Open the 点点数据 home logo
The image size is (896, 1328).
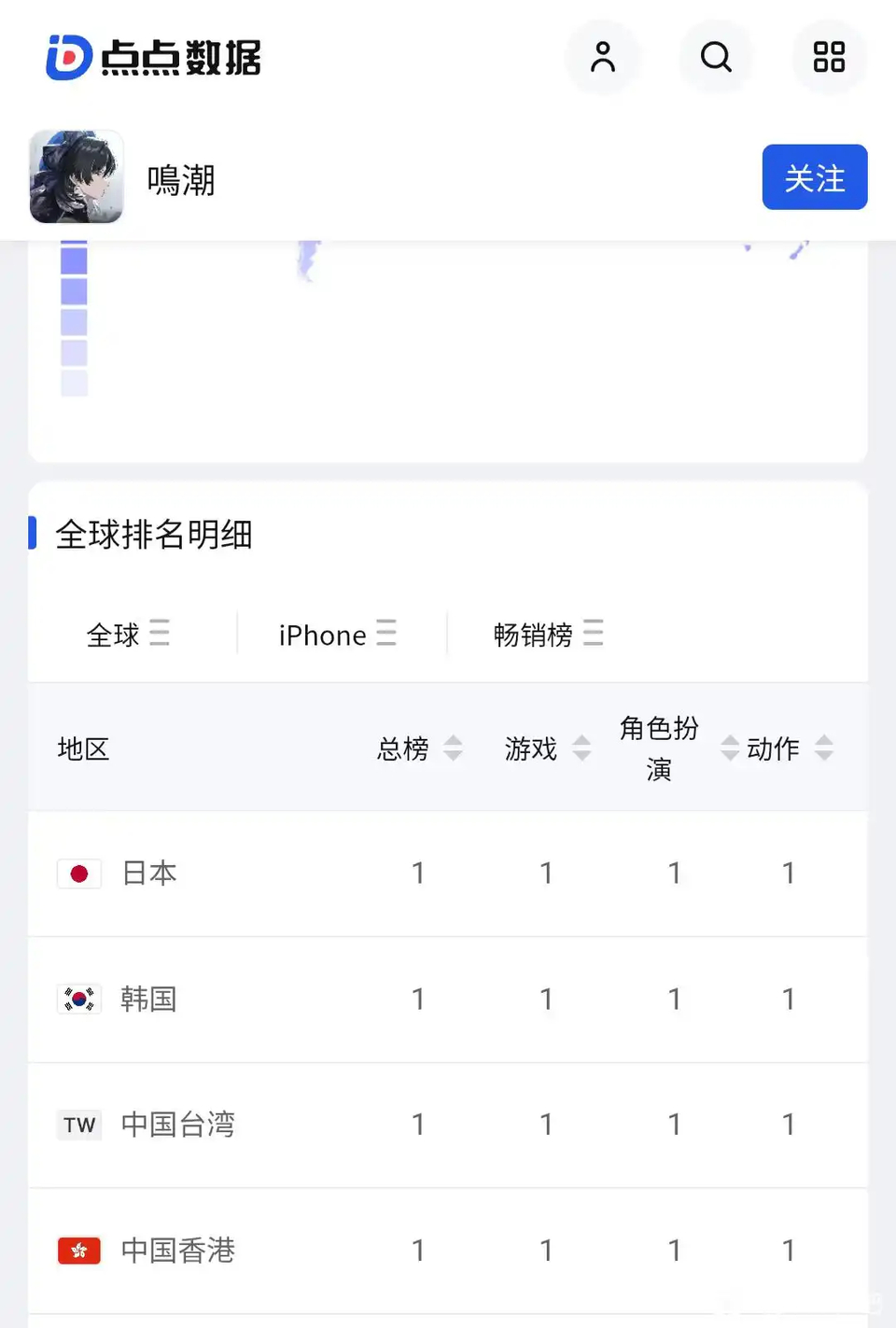point(154,58)
